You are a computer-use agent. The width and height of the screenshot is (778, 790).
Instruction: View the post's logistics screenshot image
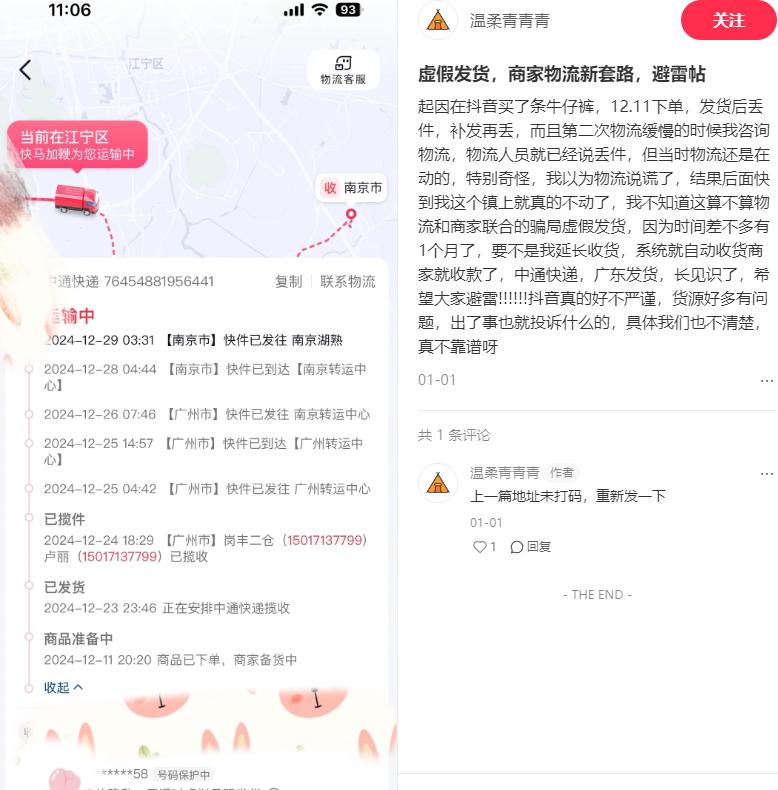(x=198, y=395)
